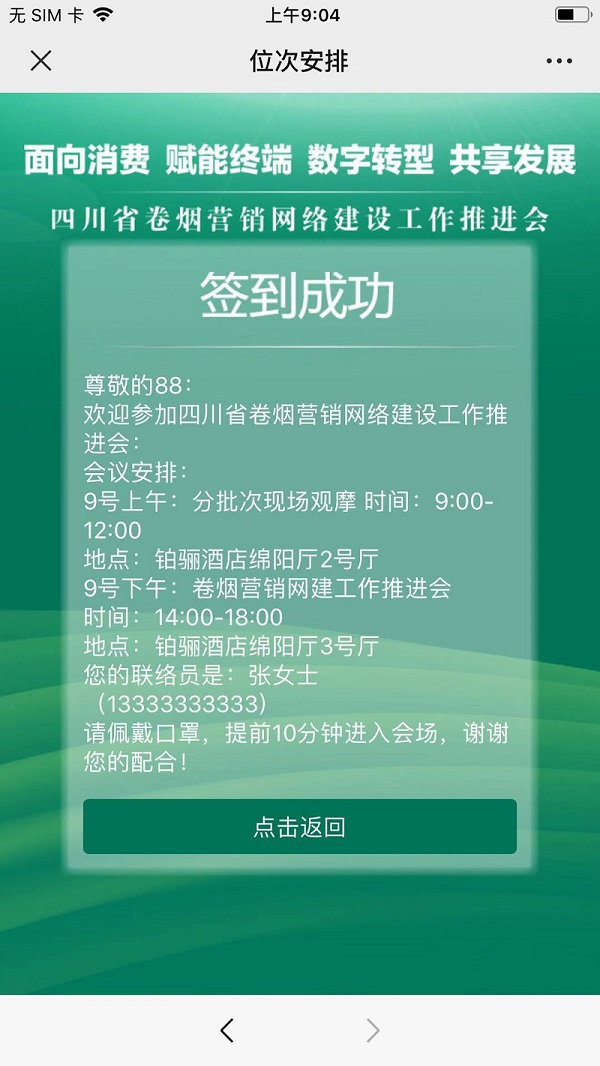Open the three-dot overflow menu
The image size is (600, 1066).
tap(559, 61)
